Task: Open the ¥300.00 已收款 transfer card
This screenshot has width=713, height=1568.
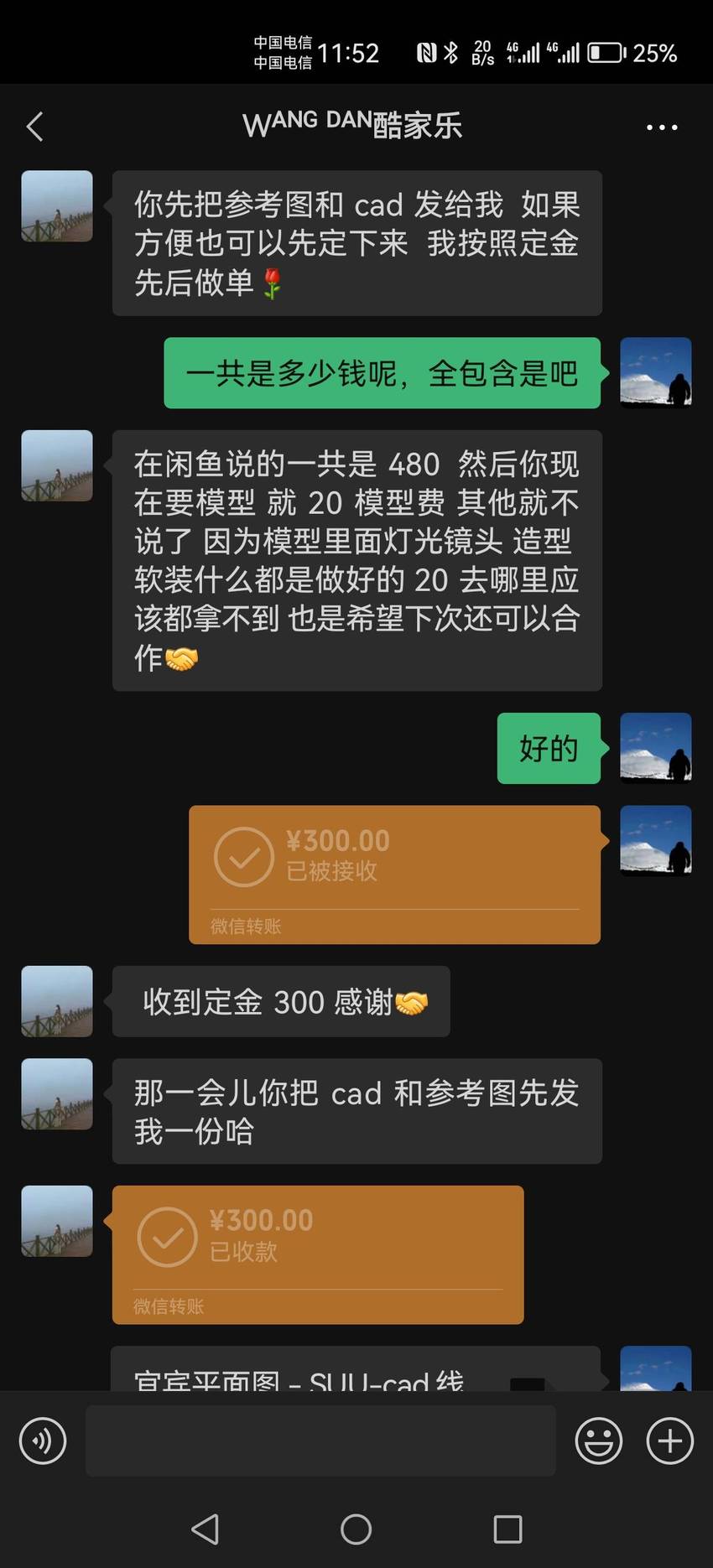Action: pos(318,1254)
